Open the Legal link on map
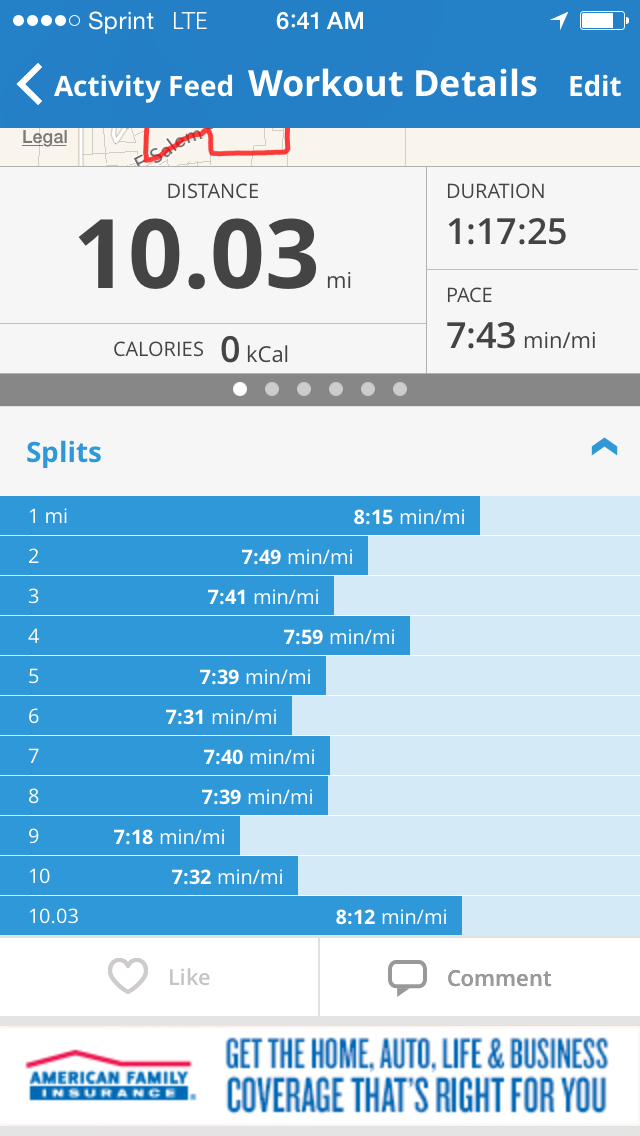 pos(45,138)
